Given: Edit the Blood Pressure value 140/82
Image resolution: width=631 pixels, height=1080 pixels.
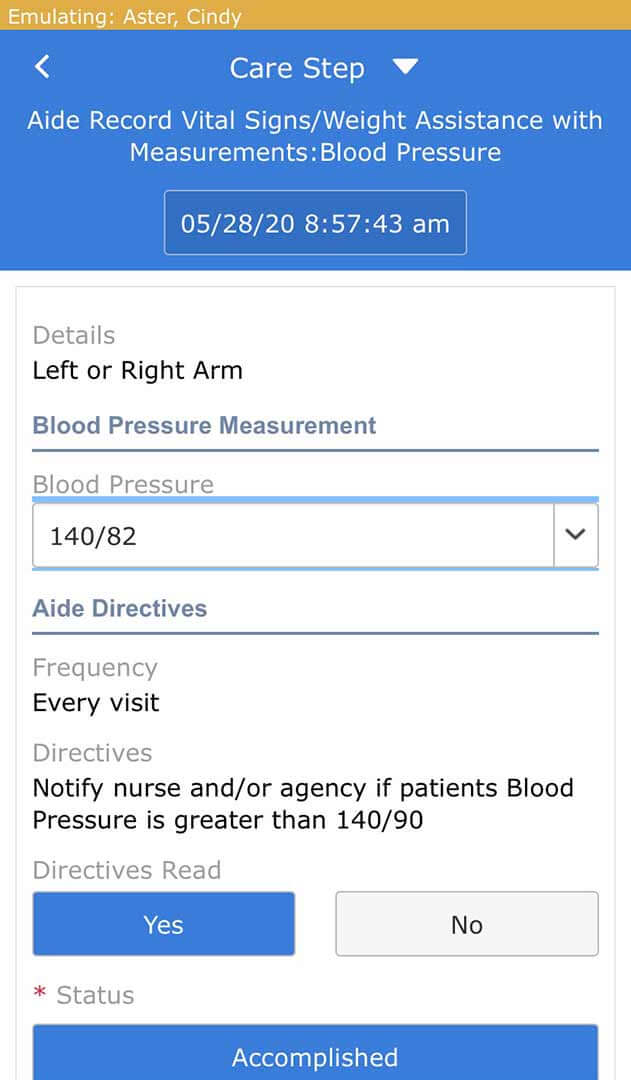Looking at the screenshot, I should [x=293, y=536].
